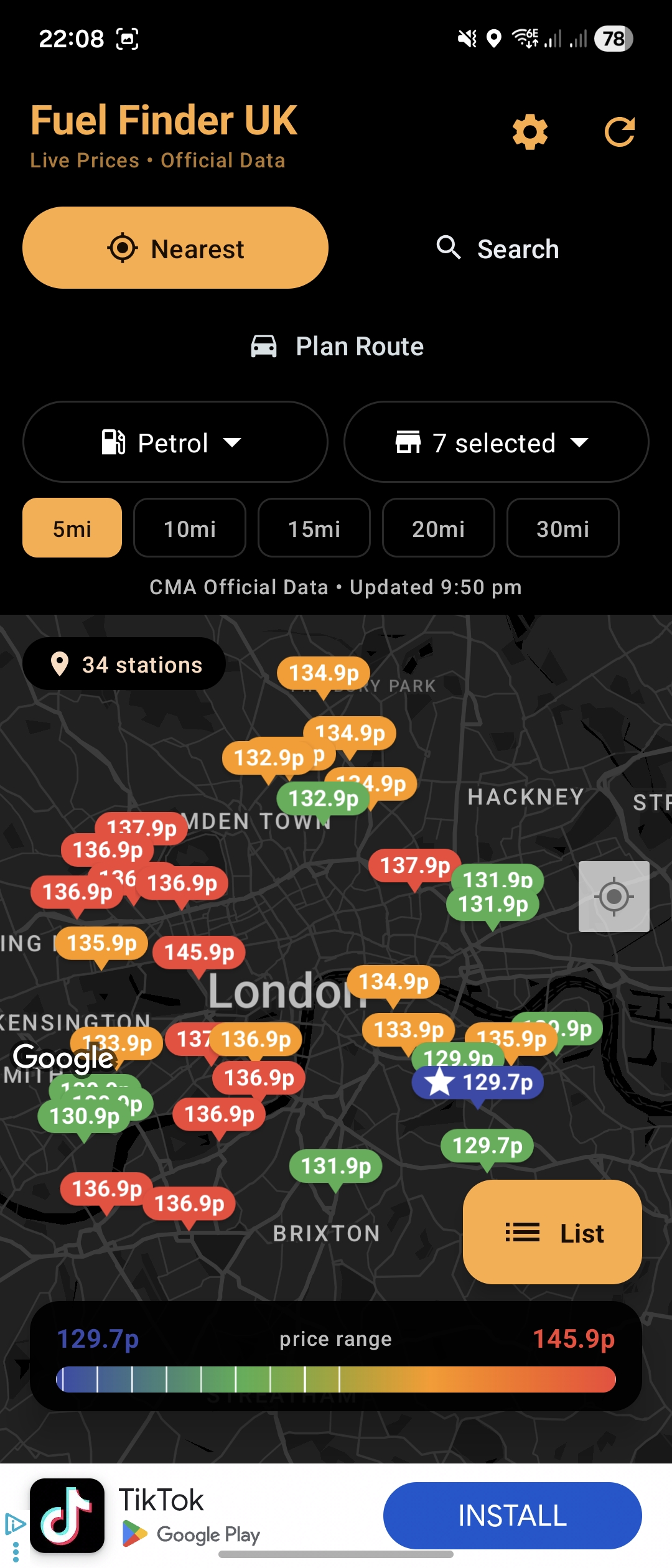Tap the green 131.9p marker near Brixton
This screenshot has height=1568, width=672.
click(336, 1165)
